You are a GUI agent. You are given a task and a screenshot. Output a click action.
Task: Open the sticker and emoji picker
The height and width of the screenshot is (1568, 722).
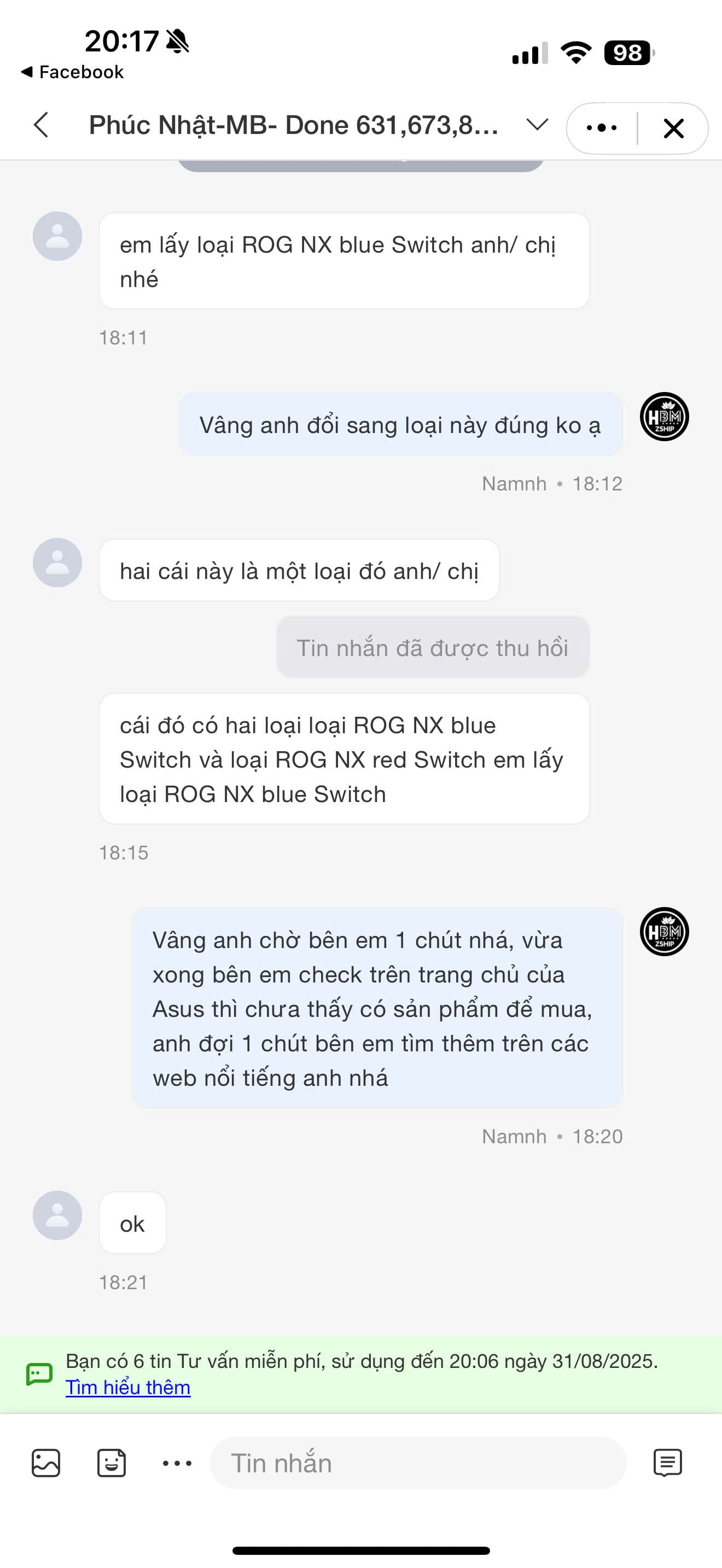112,1464
